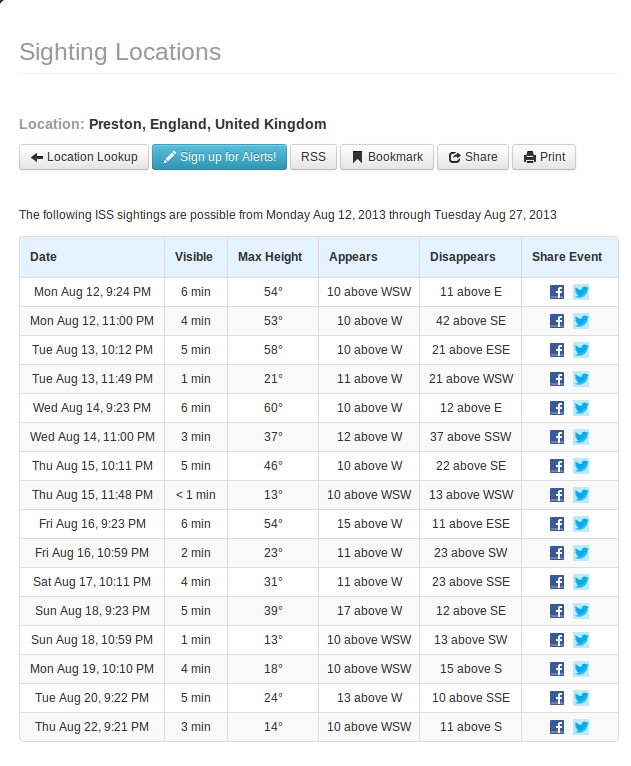
Task: Open the RSS feed button
Action: click(x=313, y=157)
